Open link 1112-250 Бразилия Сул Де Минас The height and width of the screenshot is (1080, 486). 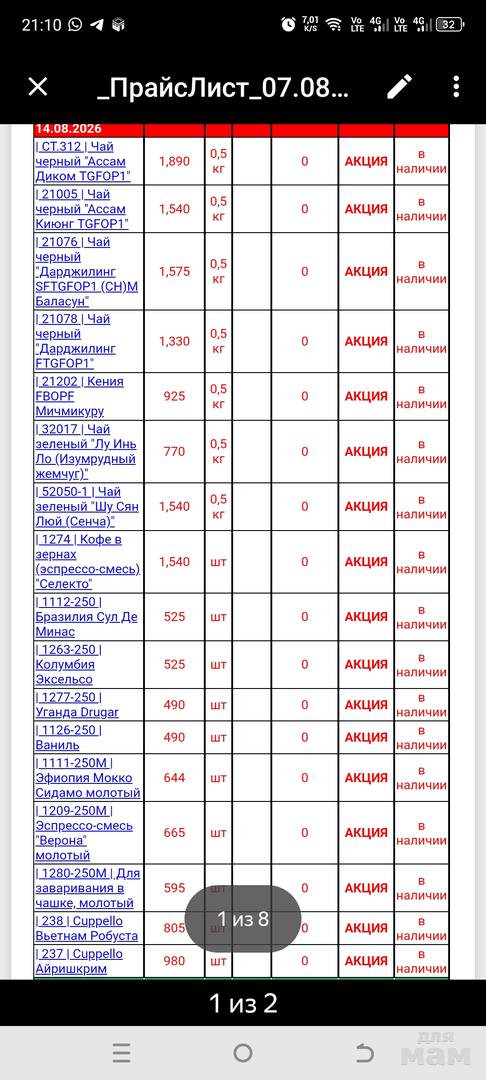click(86, 616)
